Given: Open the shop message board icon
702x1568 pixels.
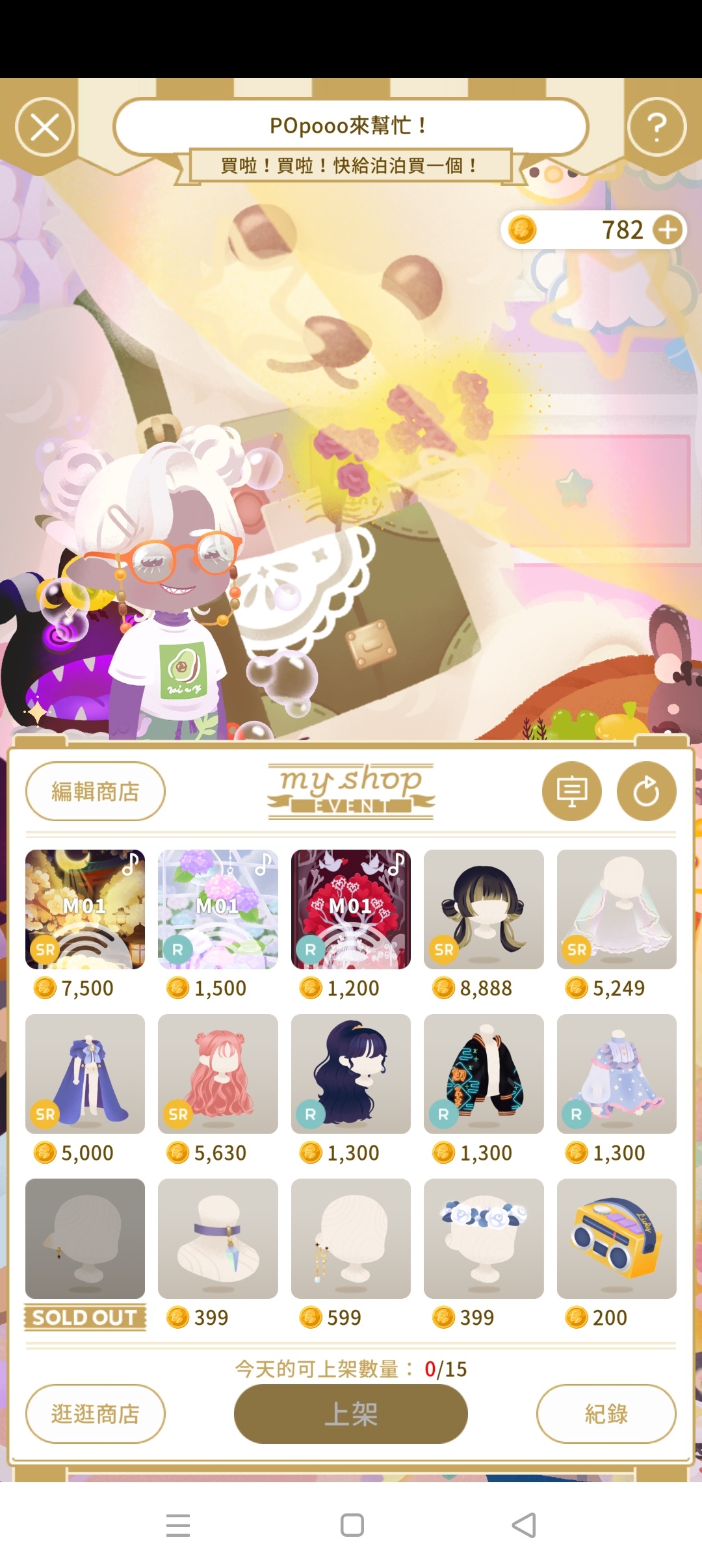Looking at the screenshot, I should [571, 791].
